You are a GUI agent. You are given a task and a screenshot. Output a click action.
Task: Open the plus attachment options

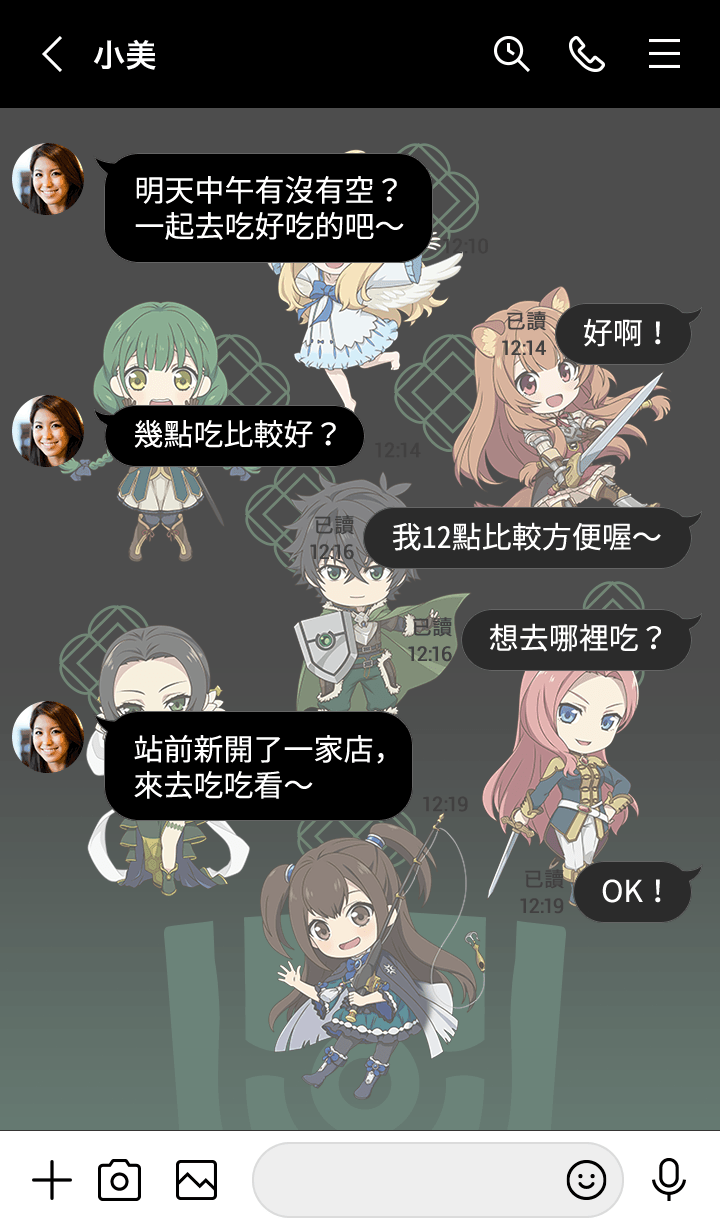52,1181
